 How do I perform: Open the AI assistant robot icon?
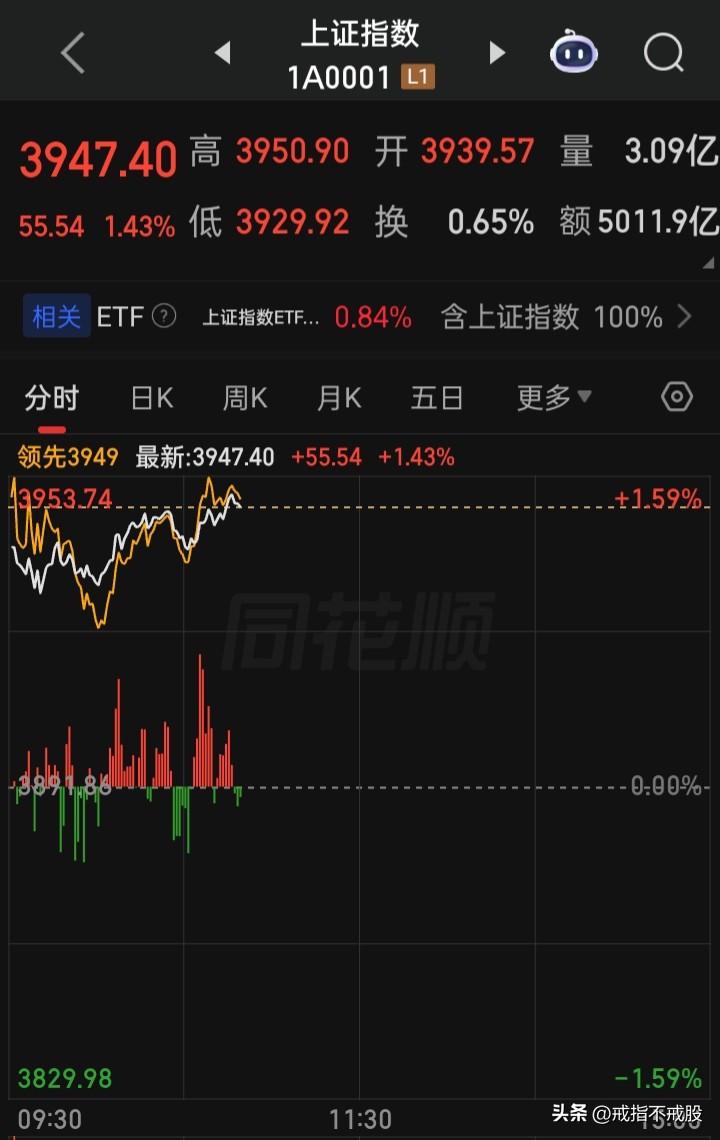573,51
